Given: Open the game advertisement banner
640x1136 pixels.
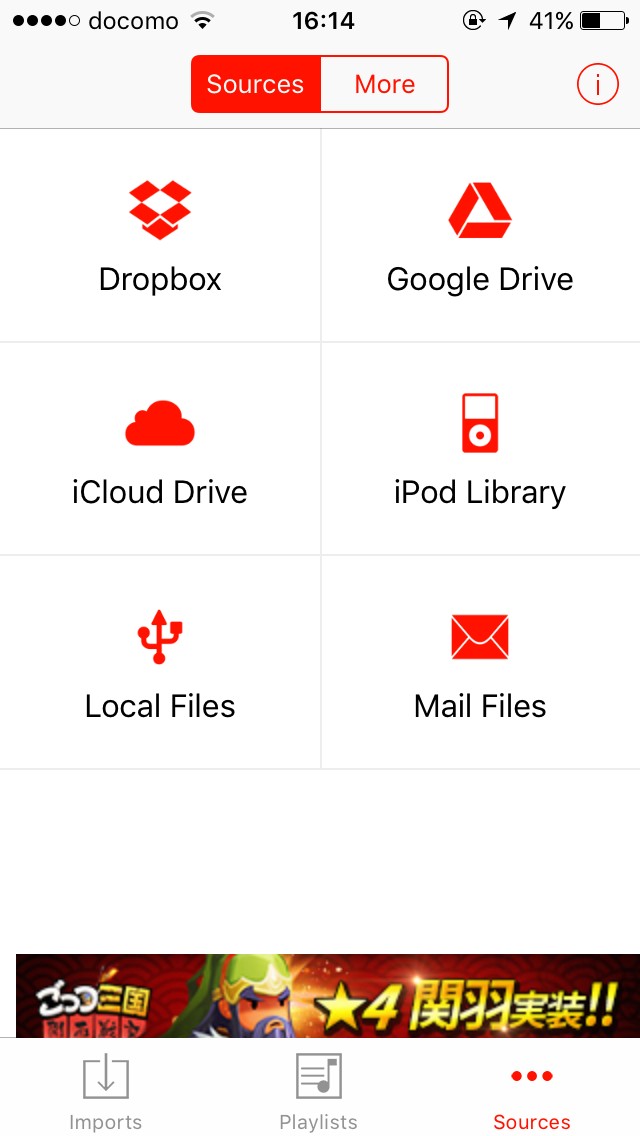Looking at the screenshot, I should (x=328, y=995).
